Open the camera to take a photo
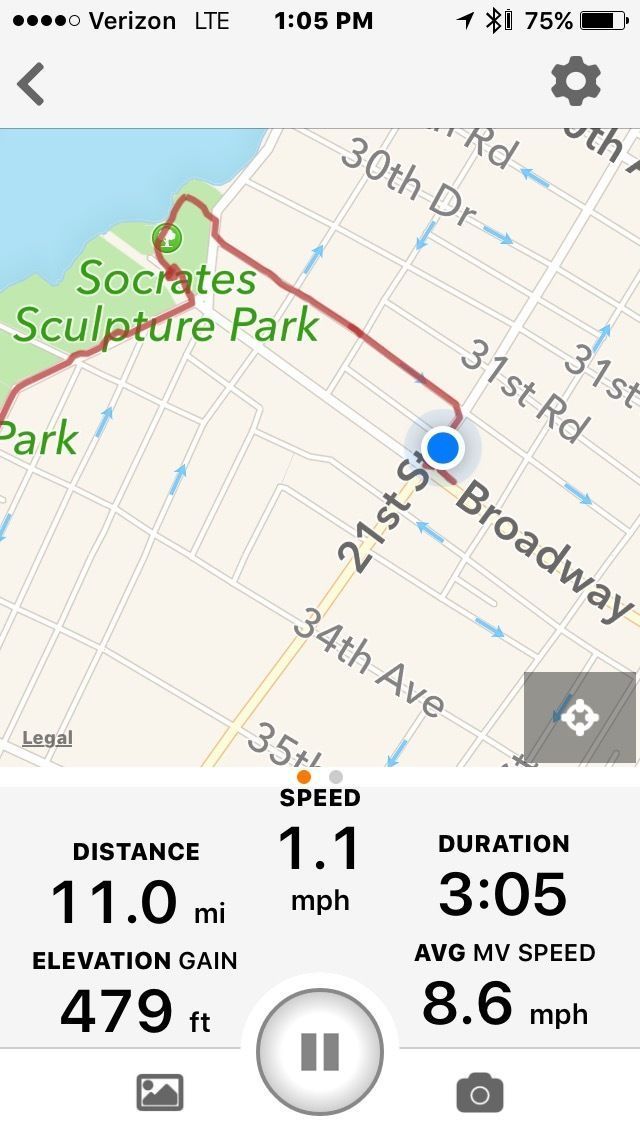Screen dimensions: 640x1136 coord(479,1093)
